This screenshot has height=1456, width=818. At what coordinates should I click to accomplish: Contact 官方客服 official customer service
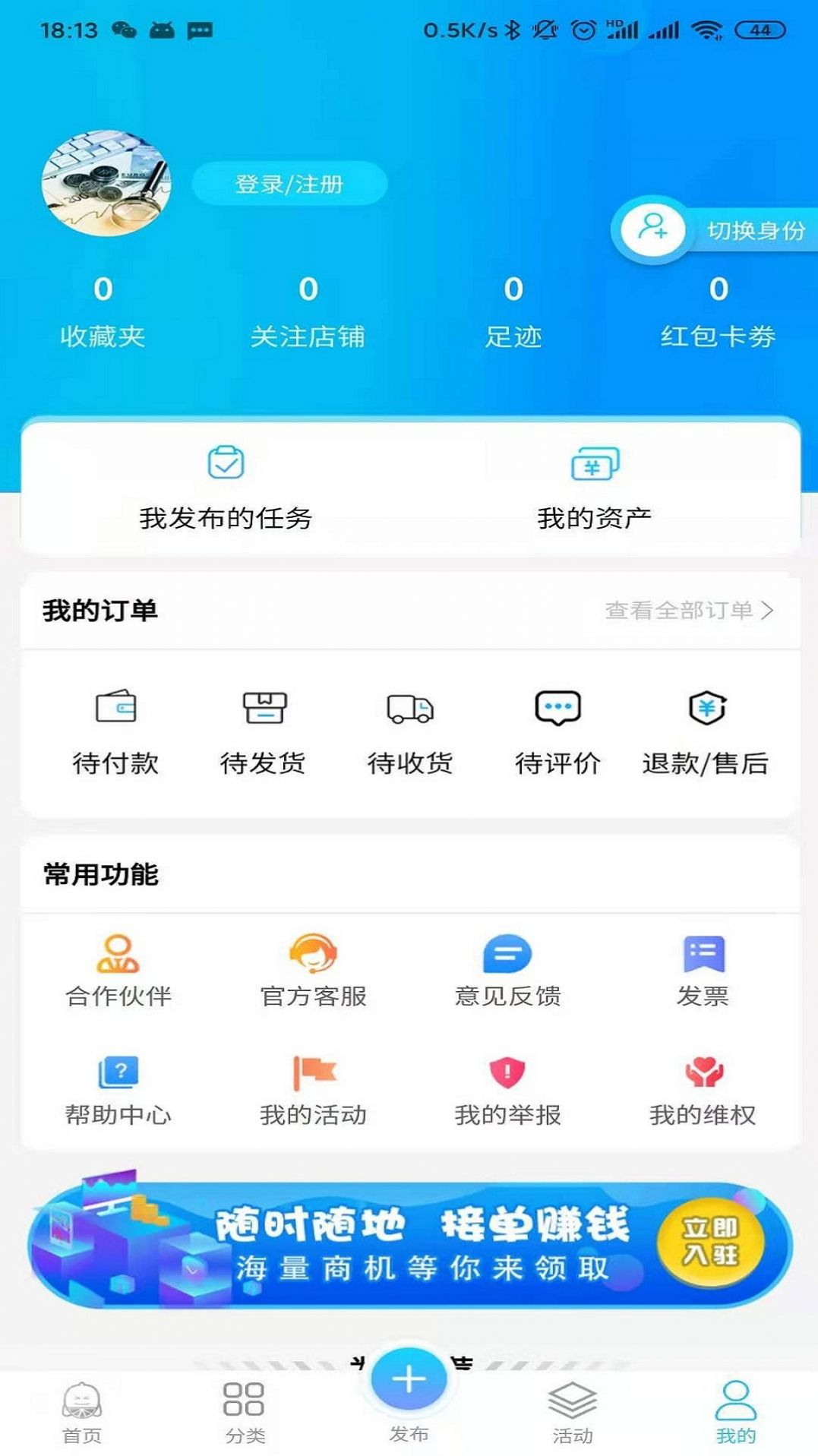coord(313,968)
